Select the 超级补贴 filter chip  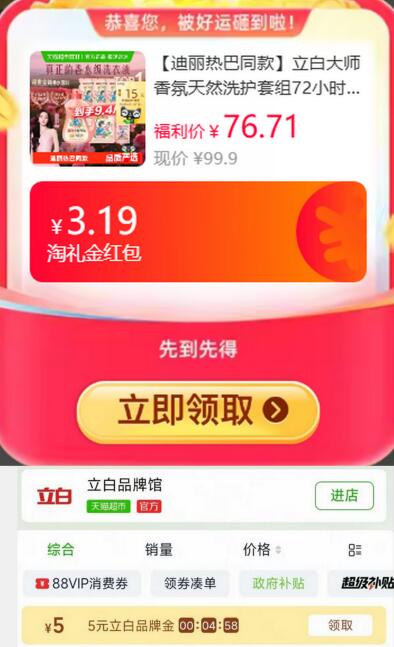(362, 583)
